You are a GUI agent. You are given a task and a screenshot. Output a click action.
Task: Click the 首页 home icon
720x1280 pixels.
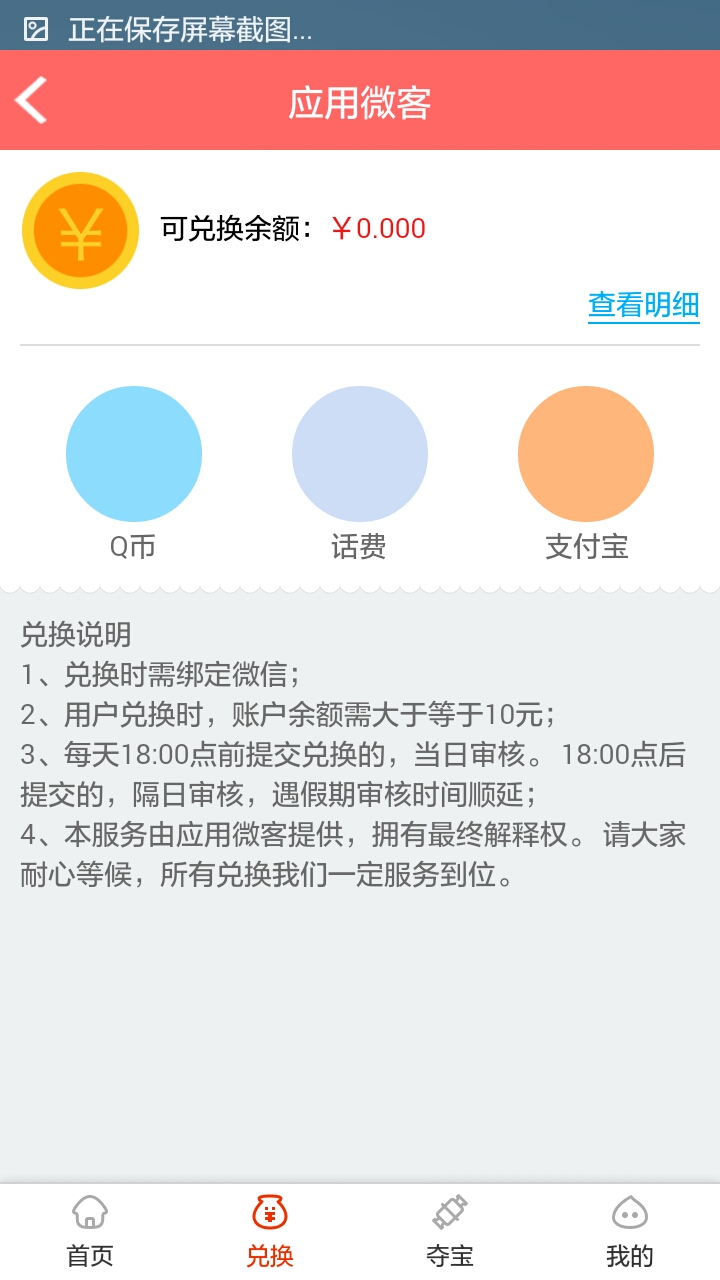(90, 1213)
